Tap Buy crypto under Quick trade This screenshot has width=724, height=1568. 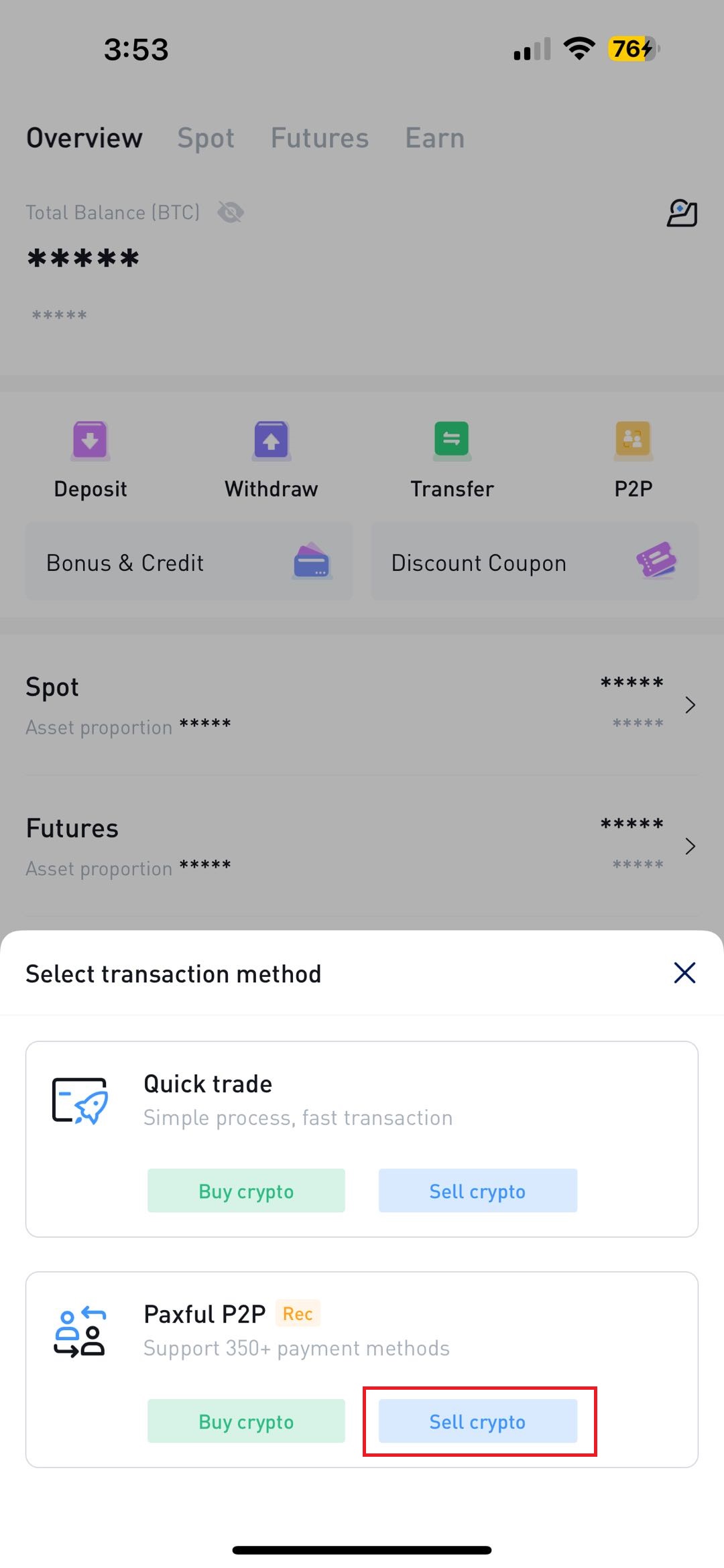(x=246, y=1191)
